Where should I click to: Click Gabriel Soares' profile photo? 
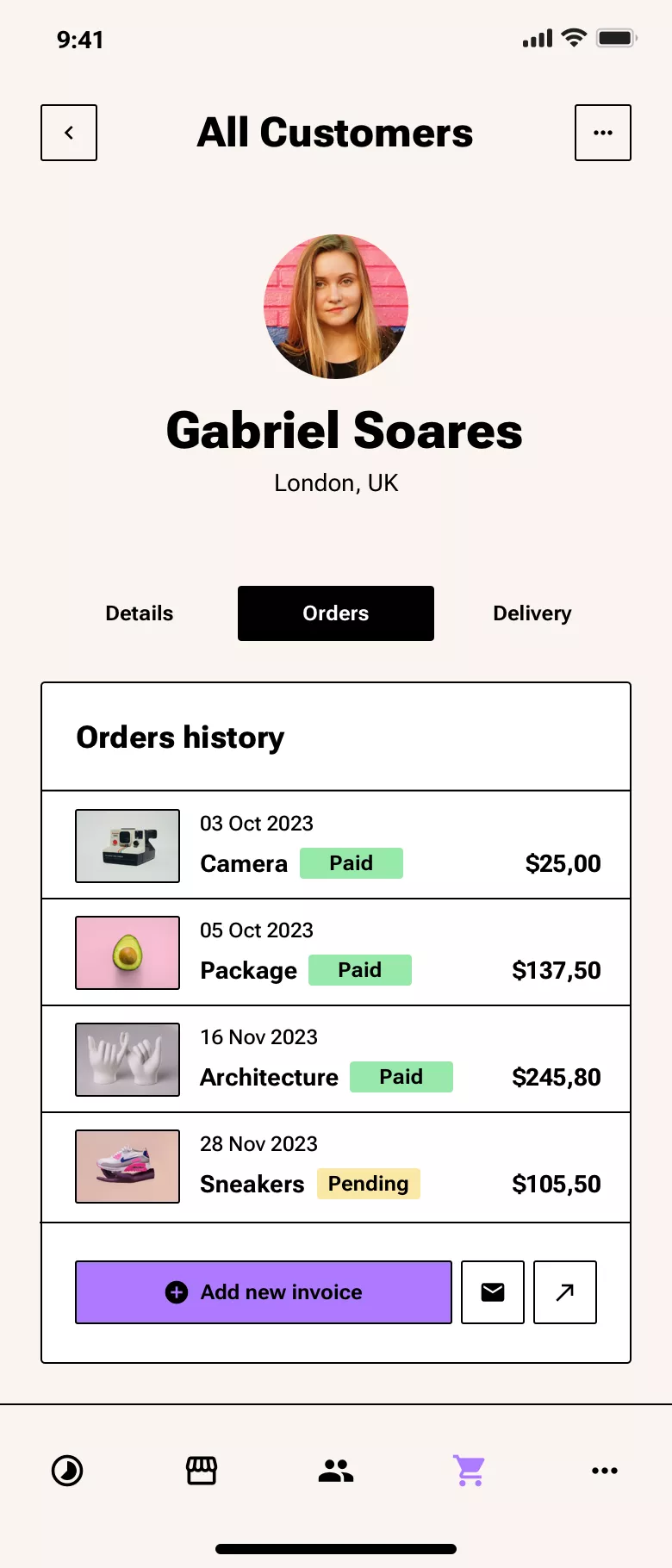point(335,307)
